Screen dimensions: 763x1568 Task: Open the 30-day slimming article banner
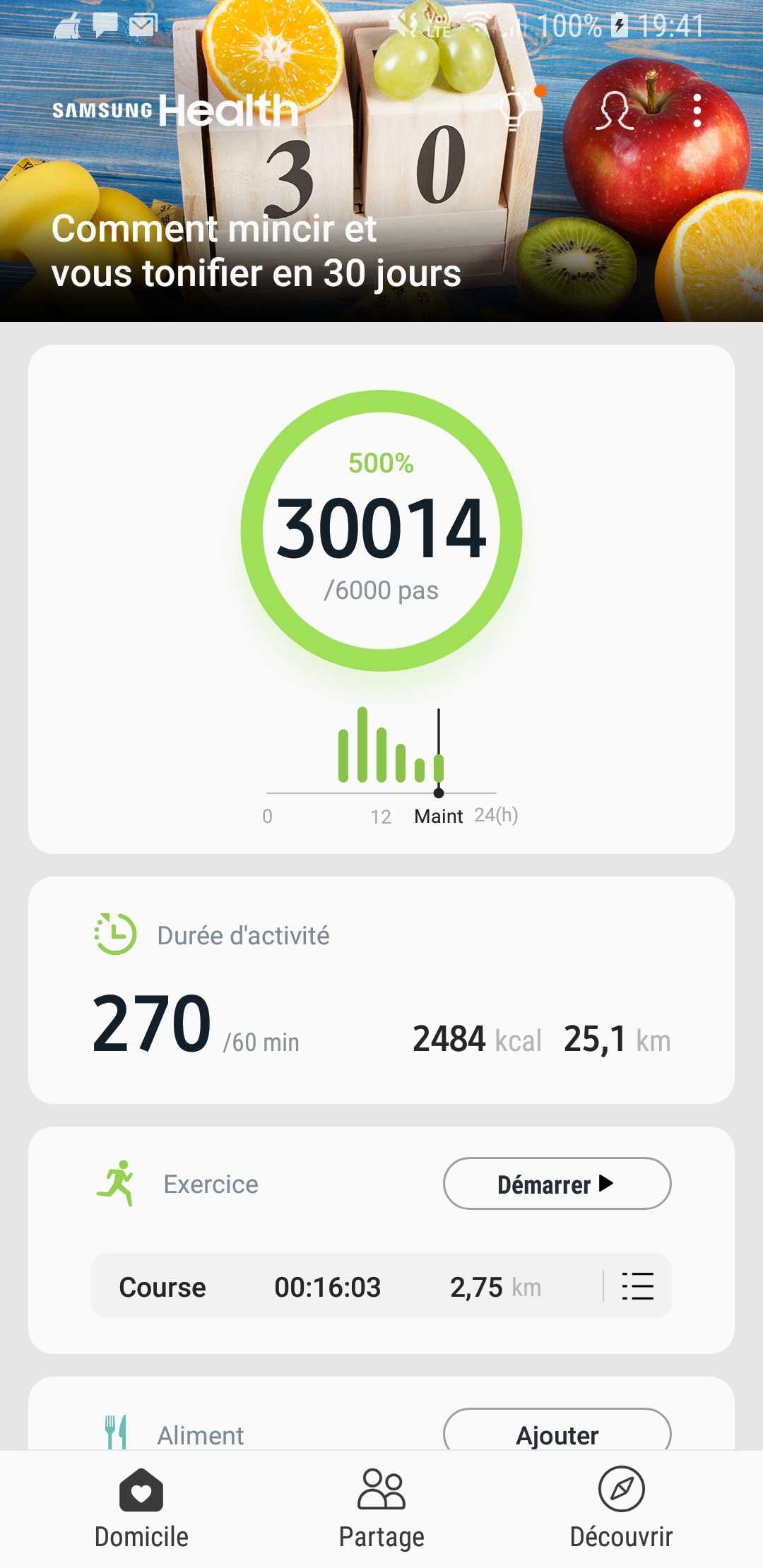click(381, 161)
